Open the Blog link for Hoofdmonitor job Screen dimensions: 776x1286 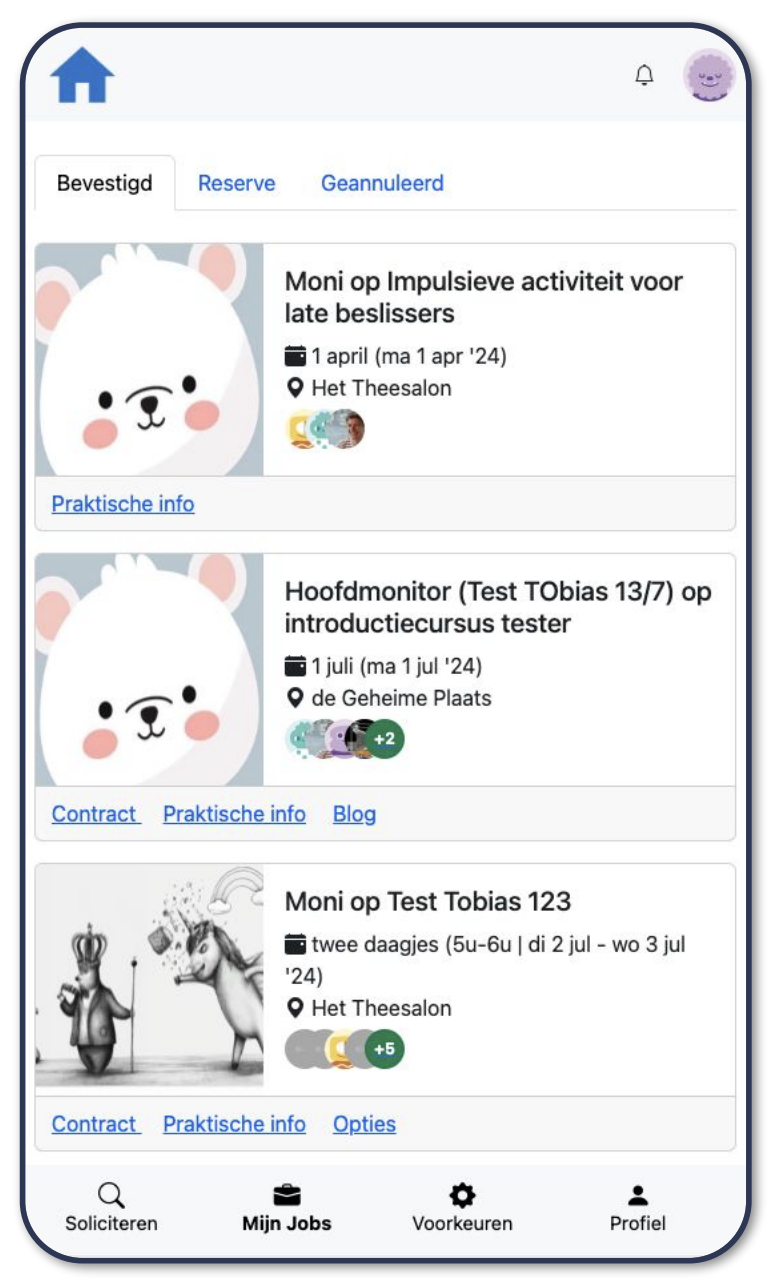(354, 814)
